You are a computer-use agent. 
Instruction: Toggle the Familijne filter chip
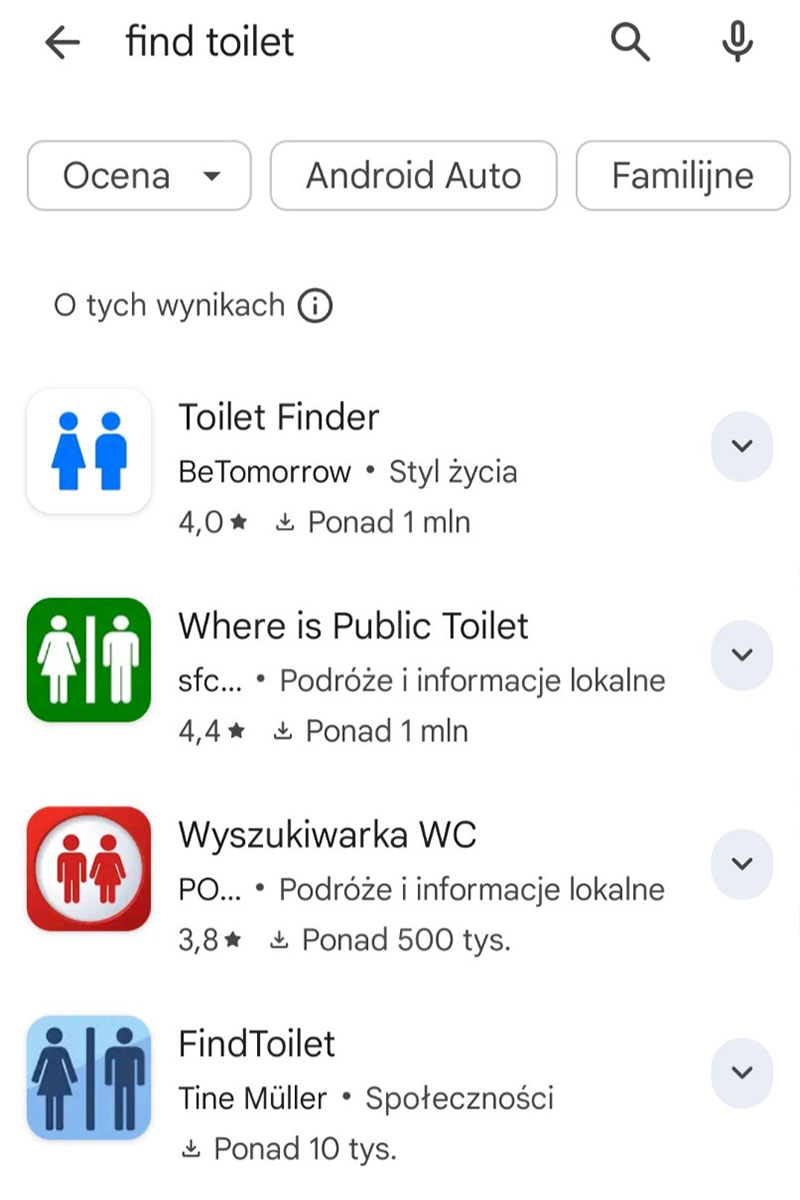click(x=682, y=176)
